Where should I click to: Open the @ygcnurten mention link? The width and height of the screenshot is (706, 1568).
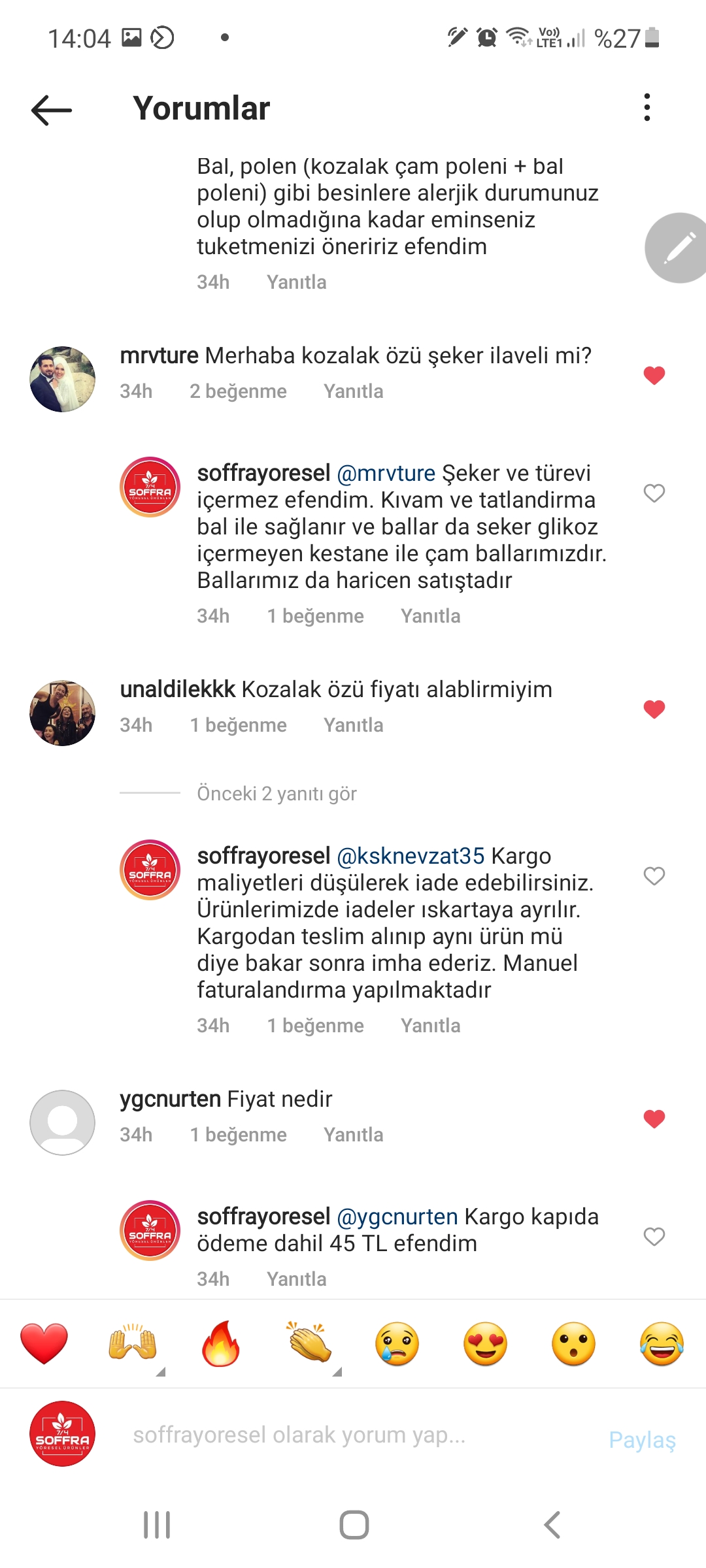[397, 1217]
